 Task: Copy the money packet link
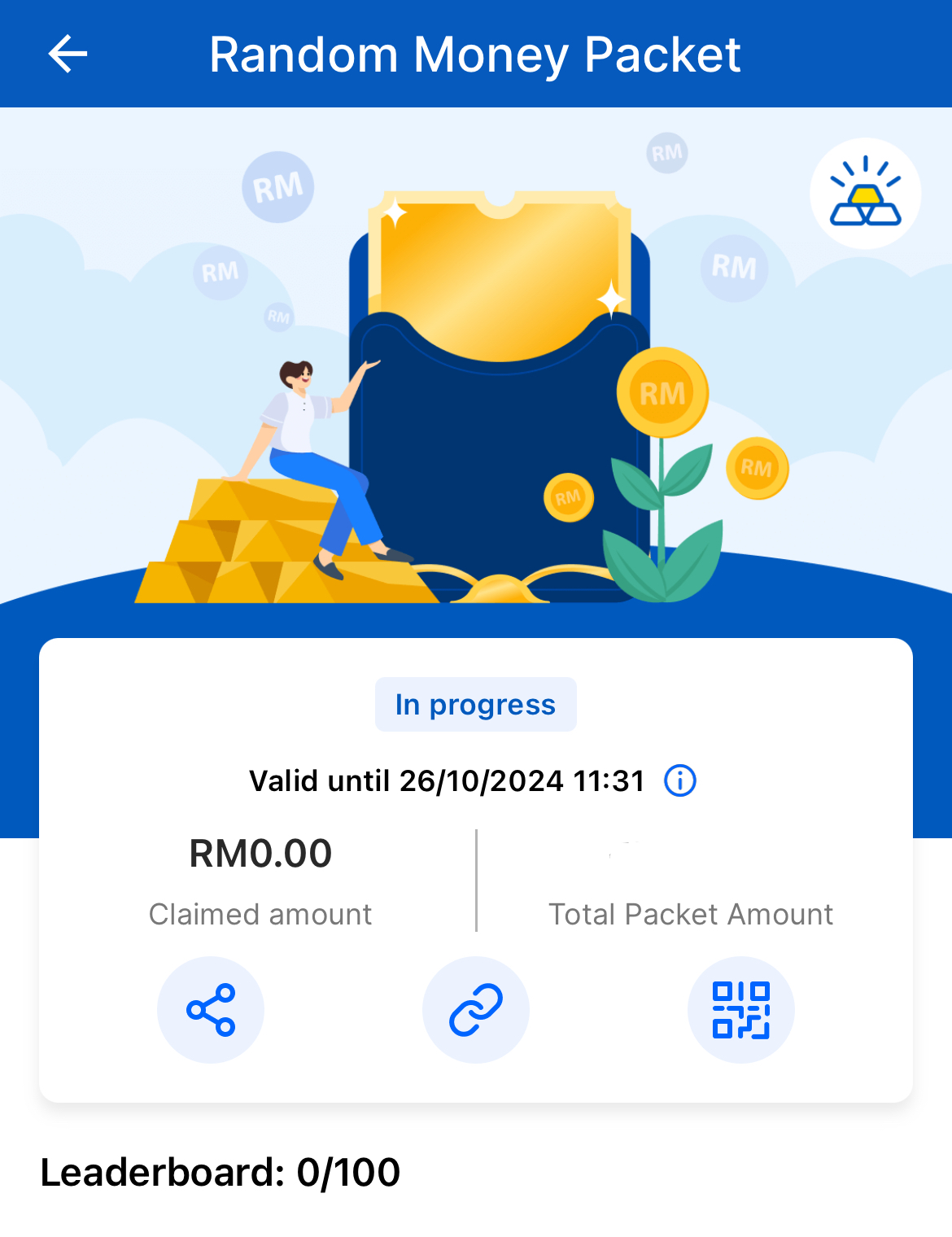[476, 1010]
